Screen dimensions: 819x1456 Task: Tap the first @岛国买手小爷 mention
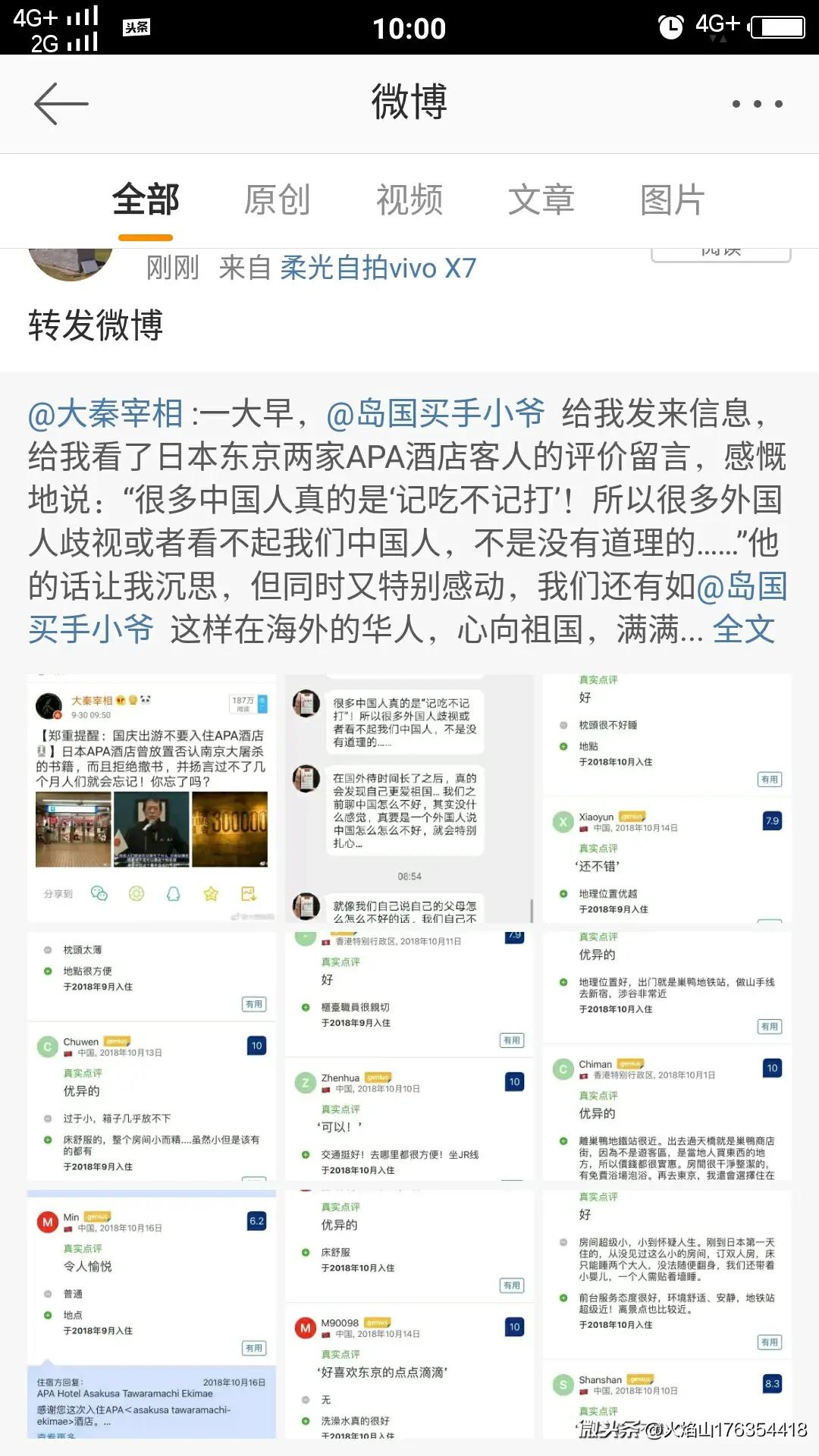coord(435,414)
